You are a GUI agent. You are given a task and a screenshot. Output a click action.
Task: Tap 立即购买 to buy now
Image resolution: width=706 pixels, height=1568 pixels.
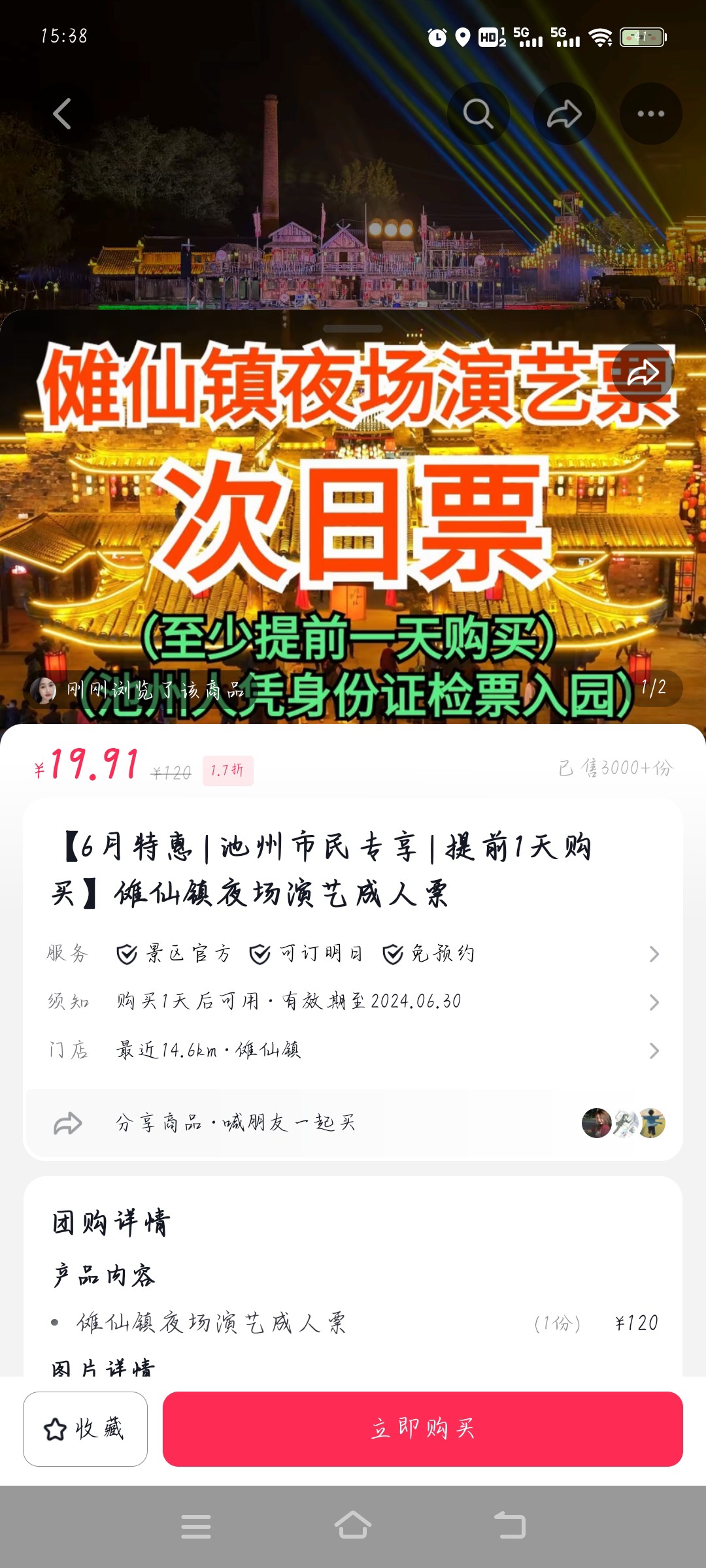pyautogui.click(x=422, y=1429)
